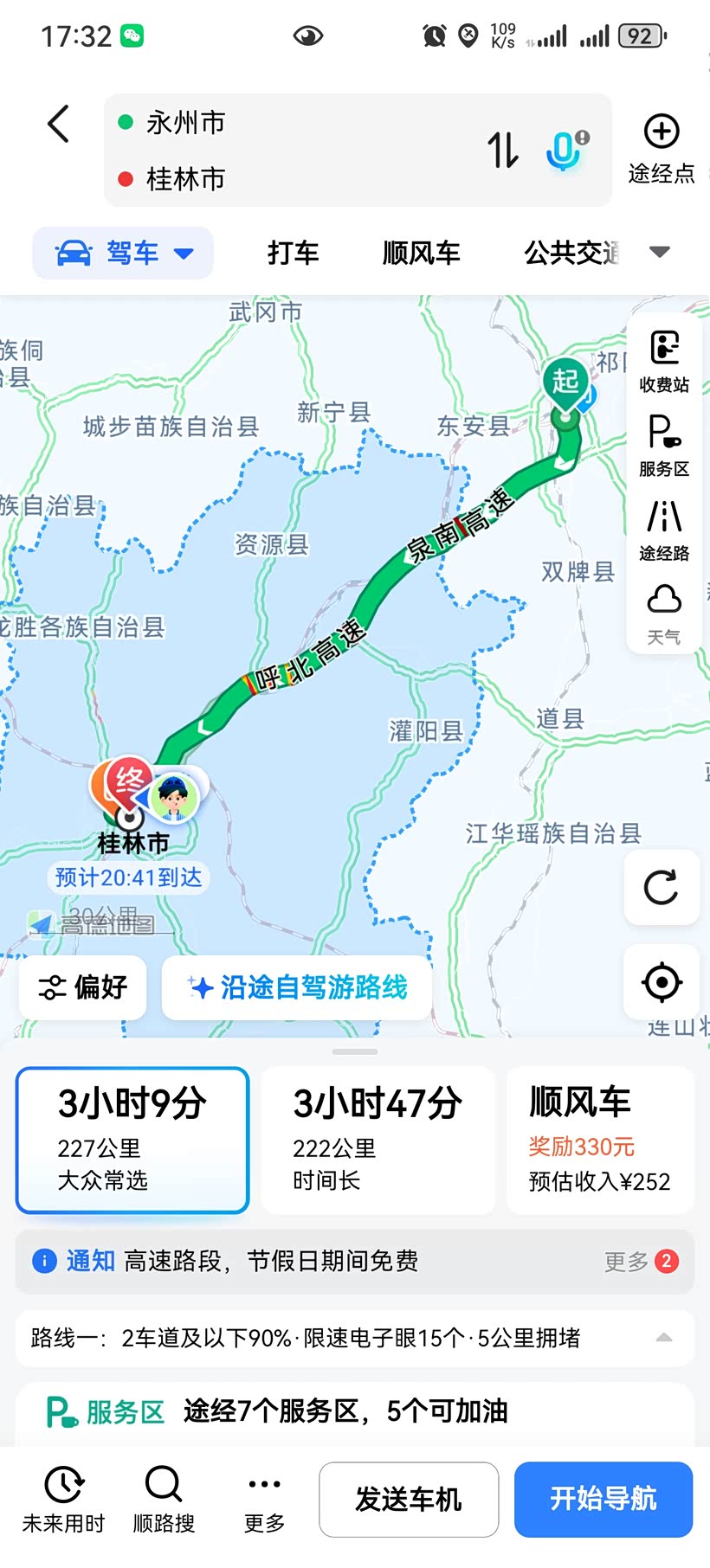The width and height of the screenshot is (710, 1568).
Task: Expand more travel modes arrow
Action: (660, 252)
